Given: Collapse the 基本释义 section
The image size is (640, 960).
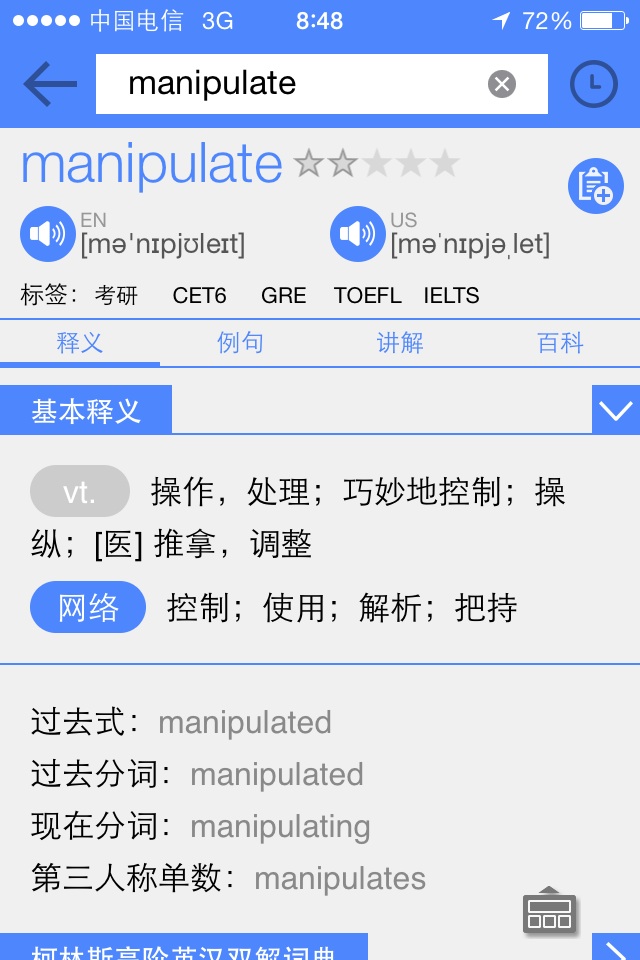Looking at the screenshot, I should (x=615, y=410).
